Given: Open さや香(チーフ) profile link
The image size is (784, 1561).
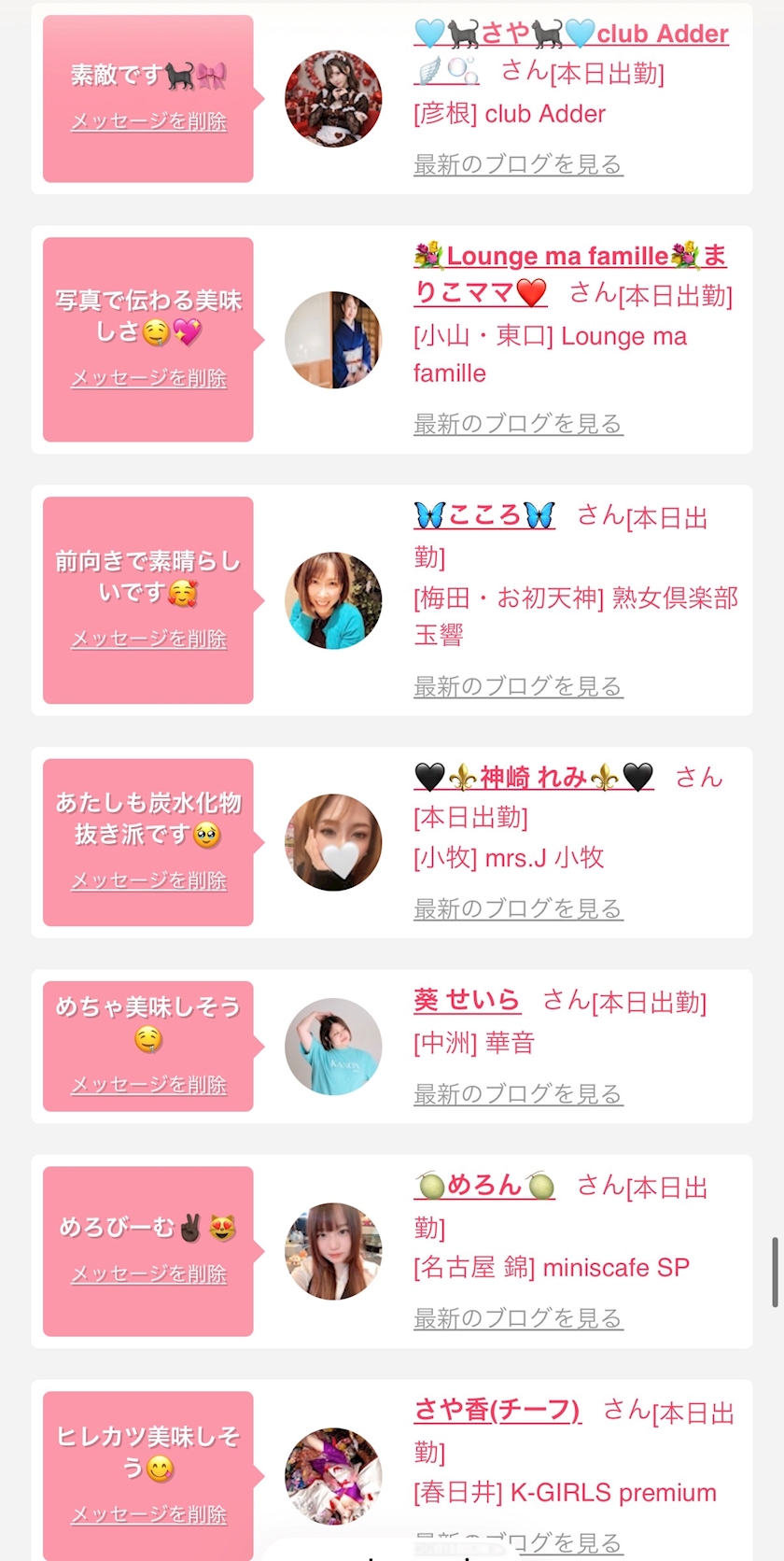Looking at the screenshot, I should pyautogui.click(x=497, y=1410).
